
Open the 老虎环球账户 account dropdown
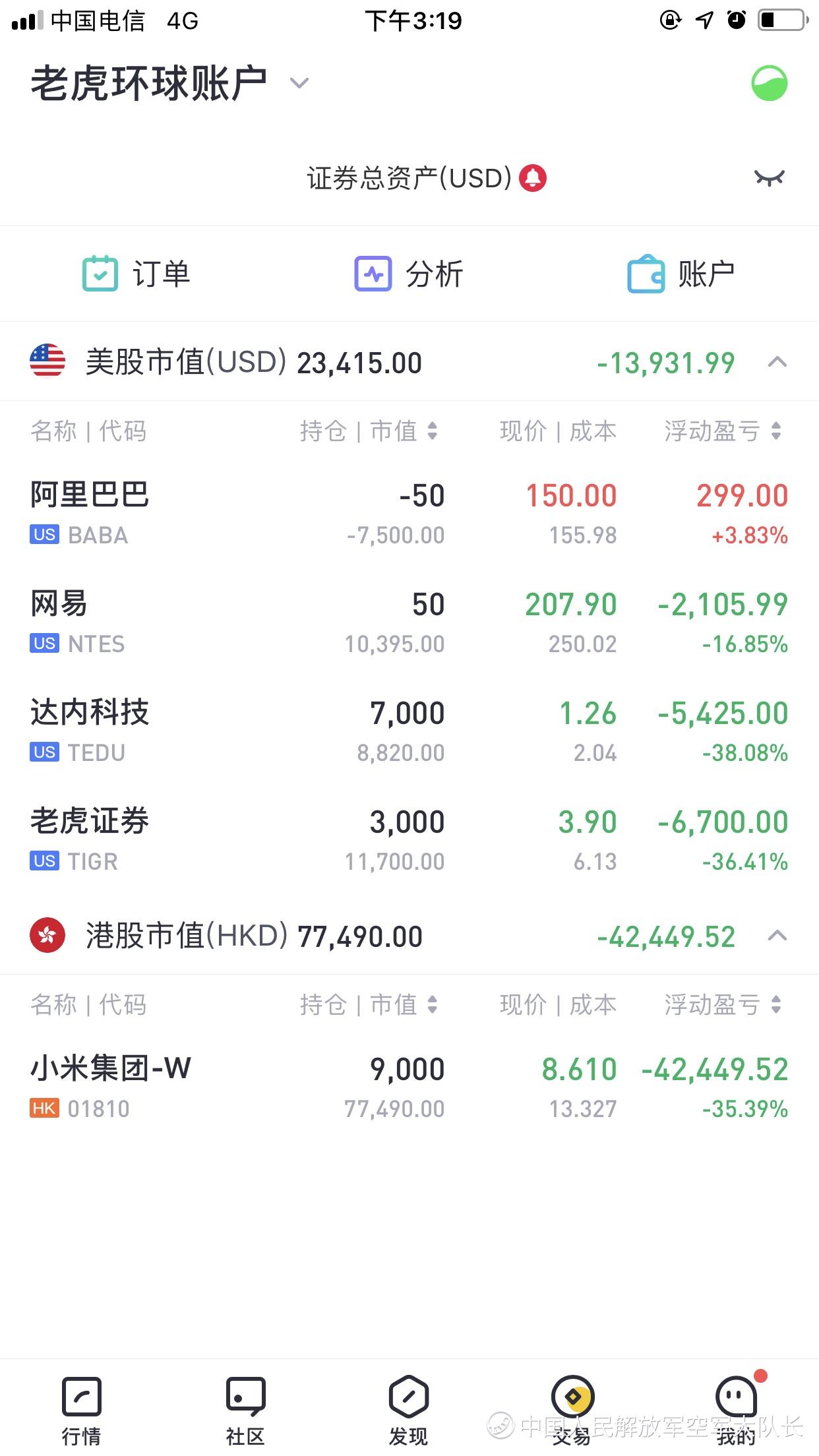click(x=299, y=84)
